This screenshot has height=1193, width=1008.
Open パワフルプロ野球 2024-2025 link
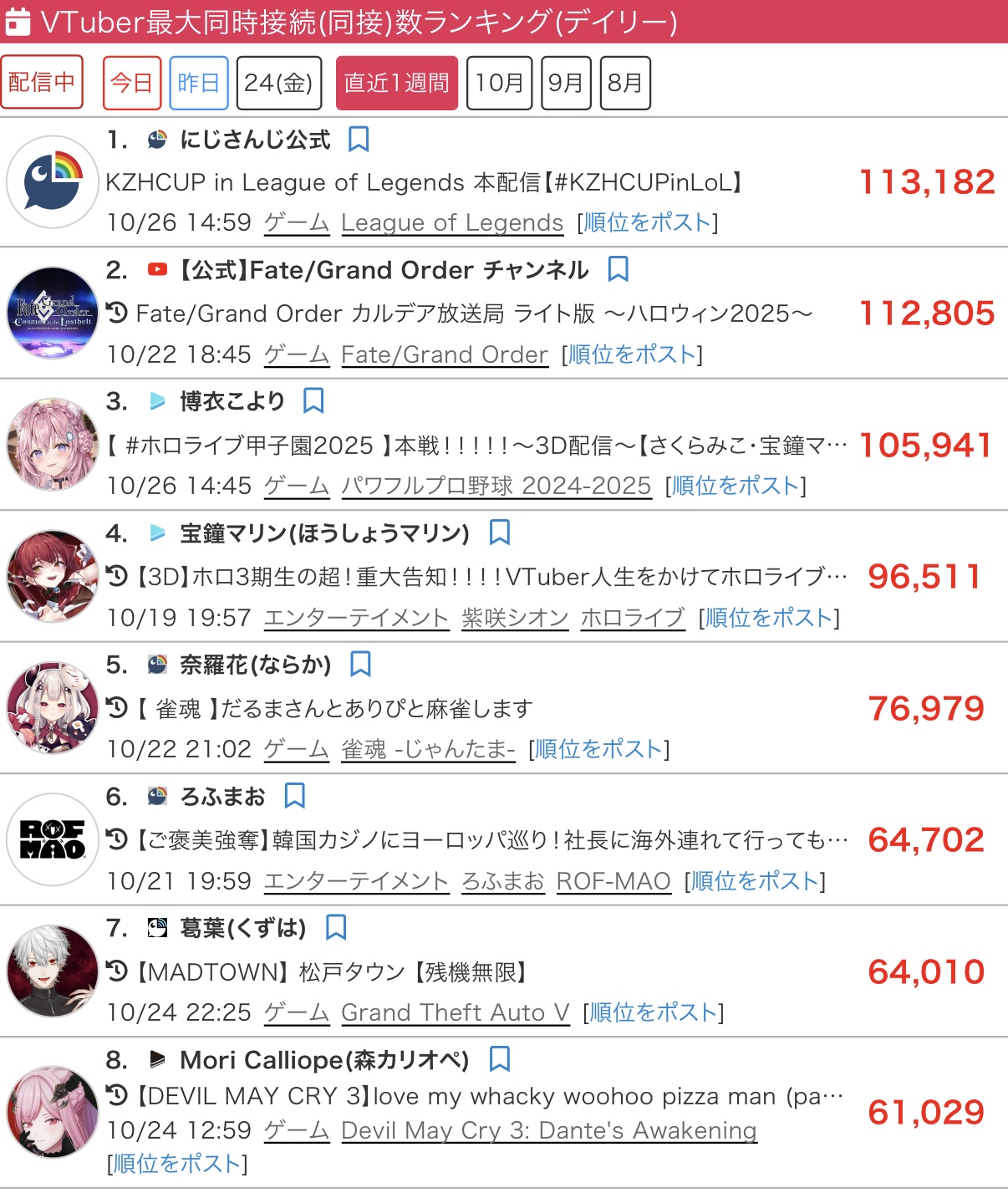(496, 486)
